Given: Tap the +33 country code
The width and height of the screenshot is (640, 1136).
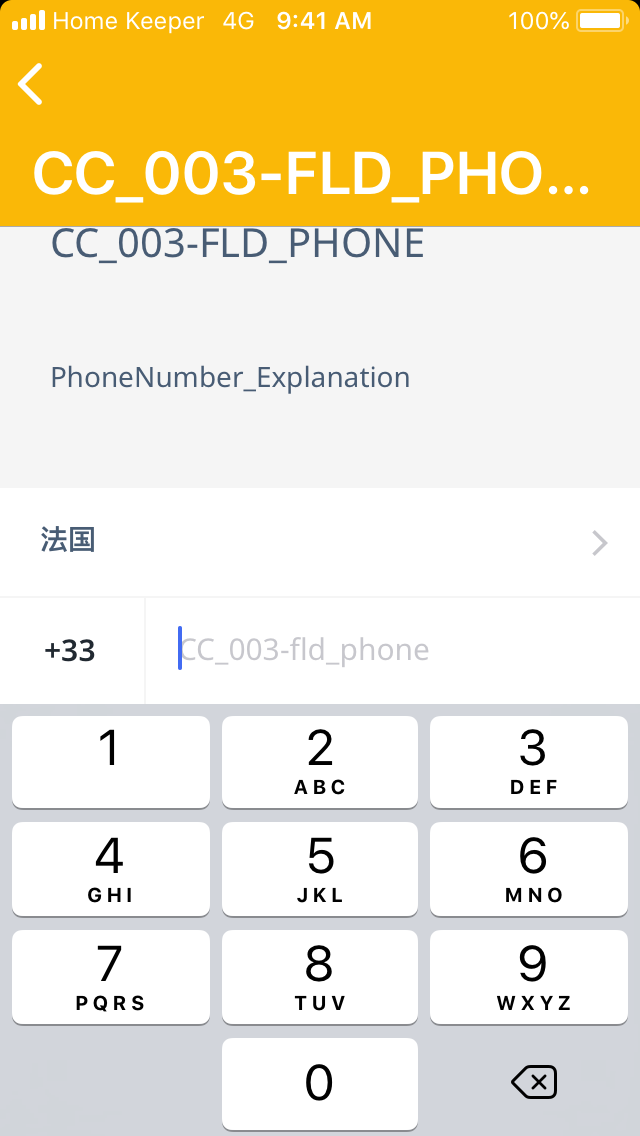Looking at the screenshot, I should pyautogui.click(x=70, y=651).
